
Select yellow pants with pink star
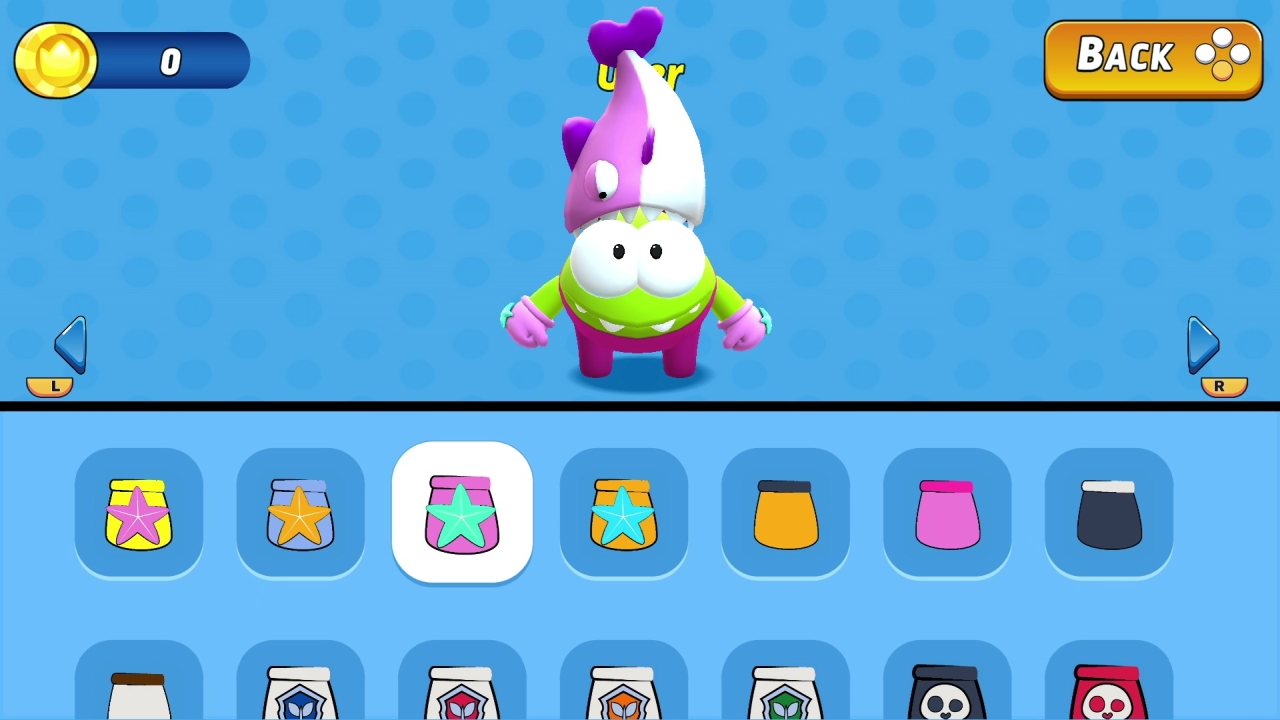click(x=139, y=513)
